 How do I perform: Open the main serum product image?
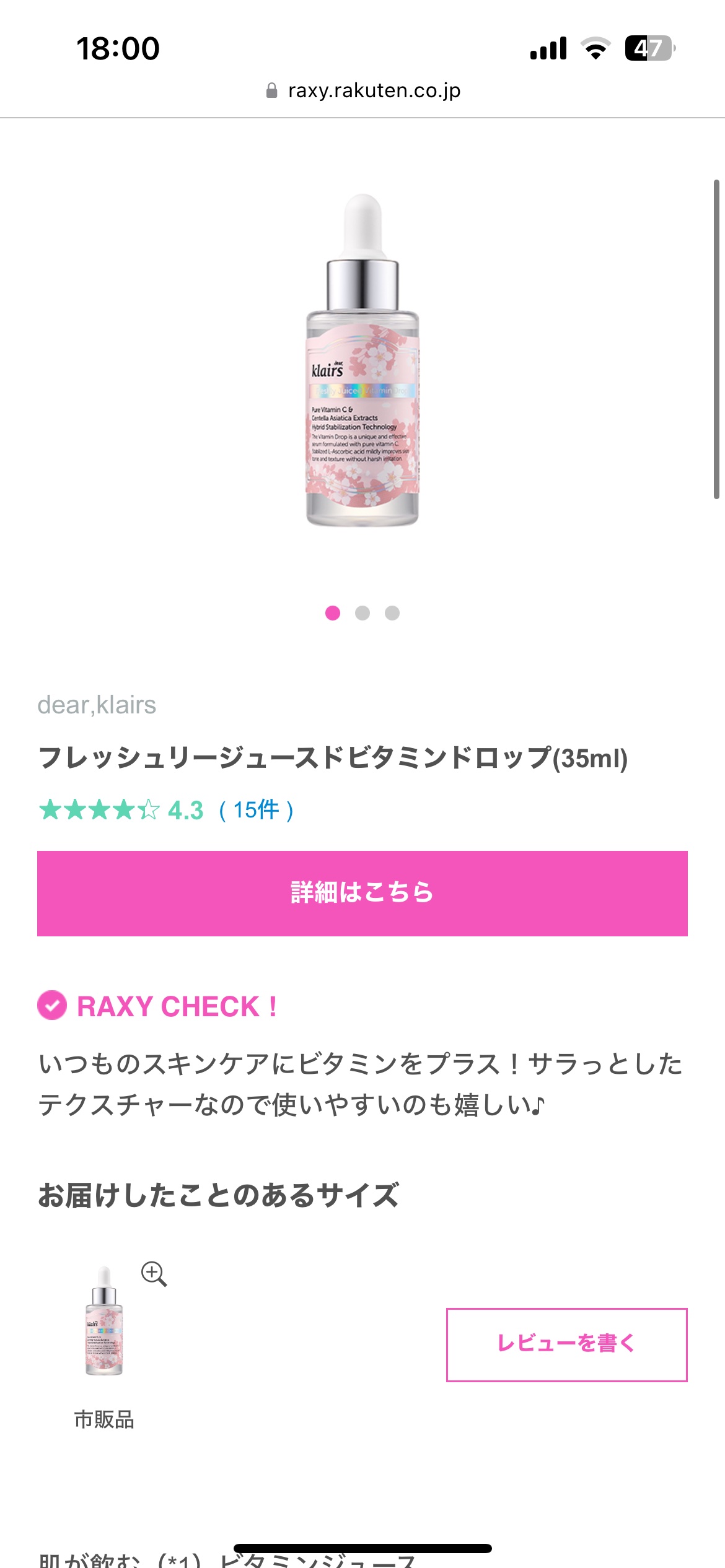point(362,361)
